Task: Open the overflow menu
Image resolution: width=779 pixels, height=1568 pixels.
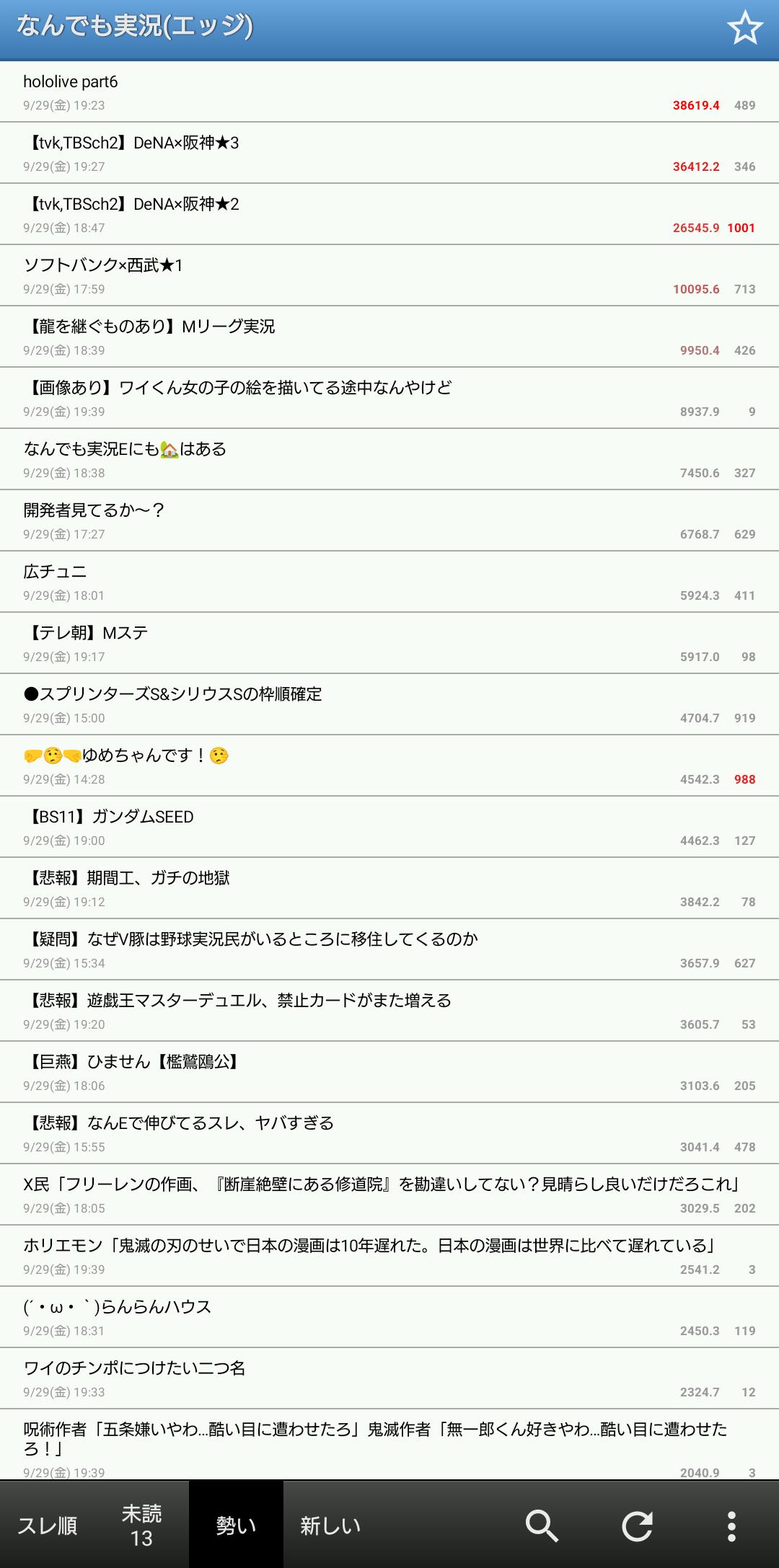Action: click(731, 1525)
